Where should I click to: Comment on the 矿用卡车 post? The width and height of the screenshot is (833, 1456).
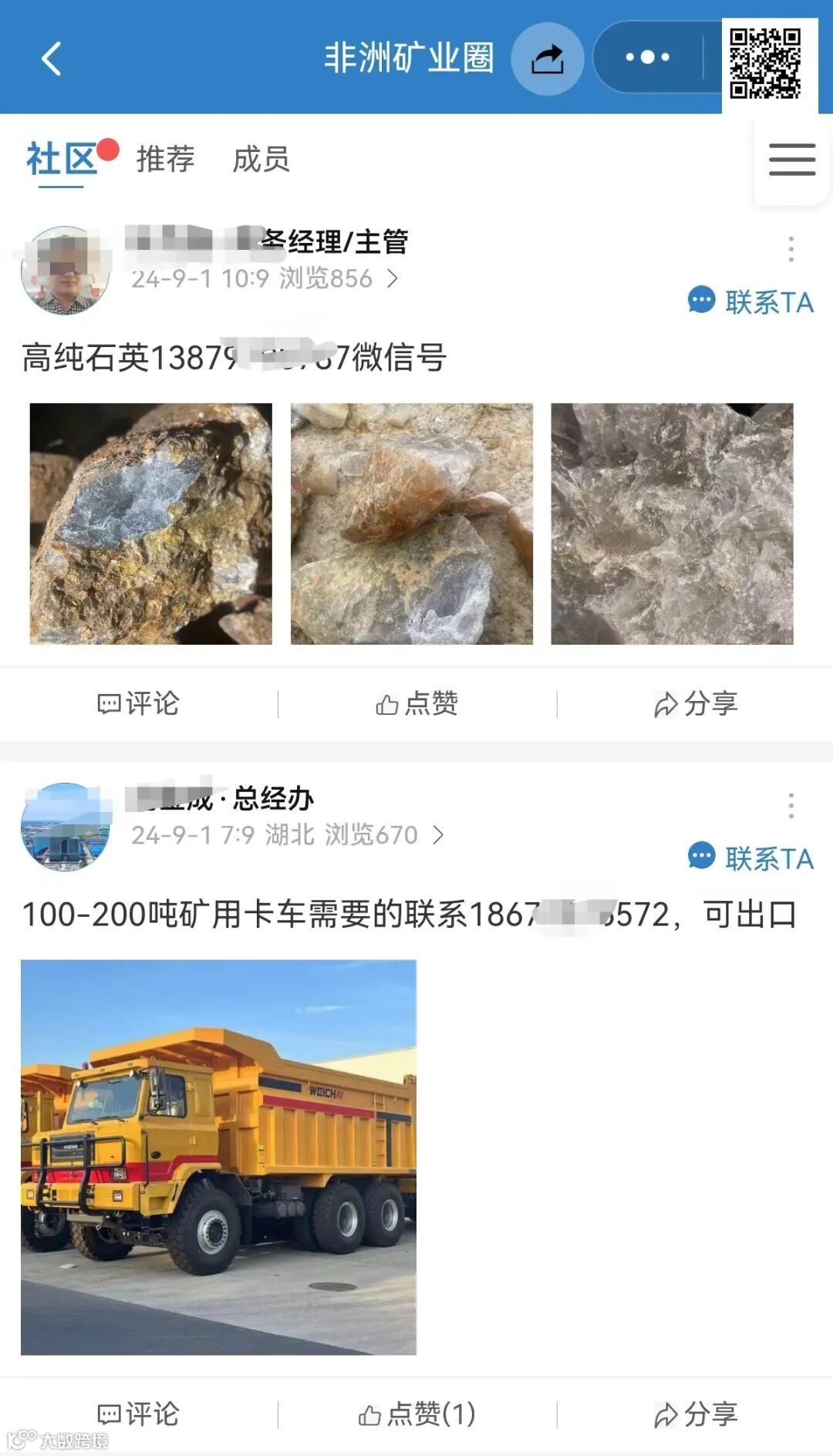139,1414
